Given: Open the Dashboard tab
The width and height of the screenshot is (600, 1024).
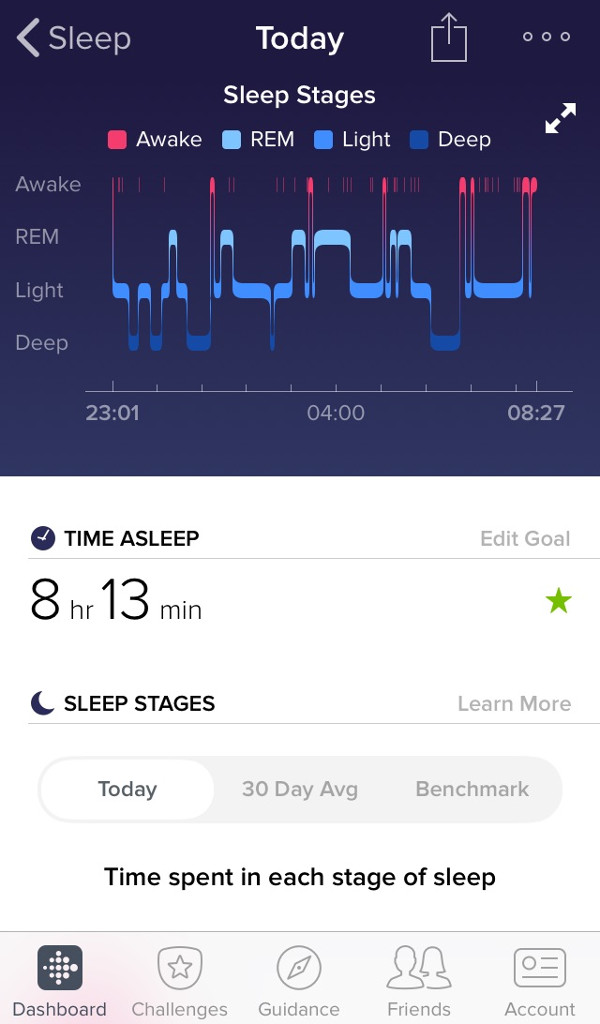Looking at the screenshot, I should click(x=60, y=981).
